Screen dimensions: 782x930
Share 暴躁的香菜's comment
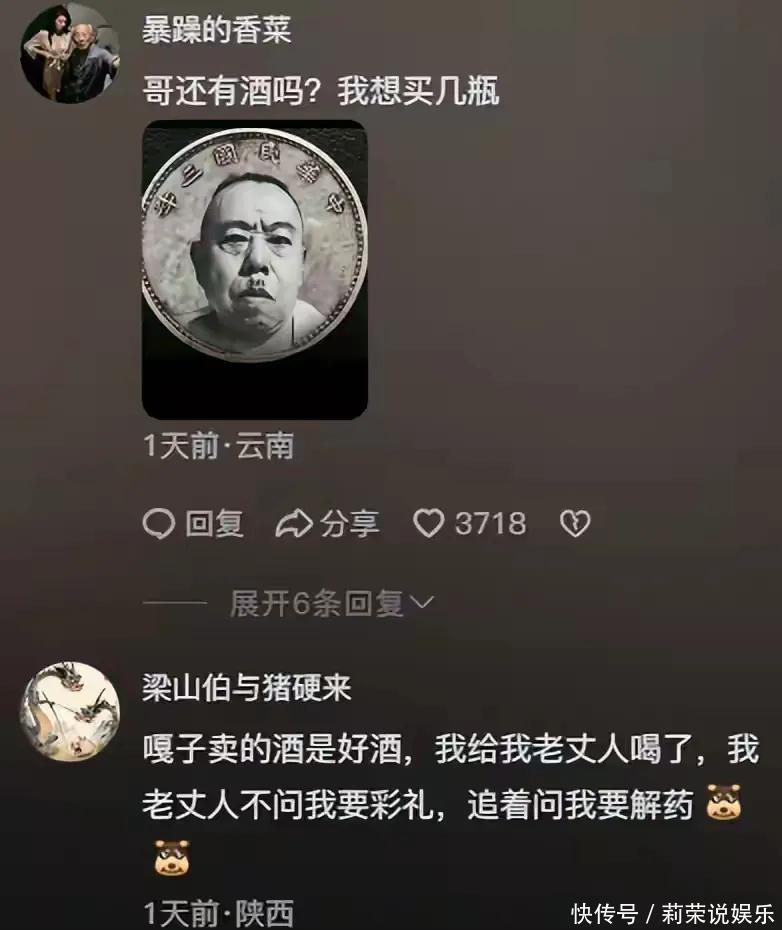[327, 523]
